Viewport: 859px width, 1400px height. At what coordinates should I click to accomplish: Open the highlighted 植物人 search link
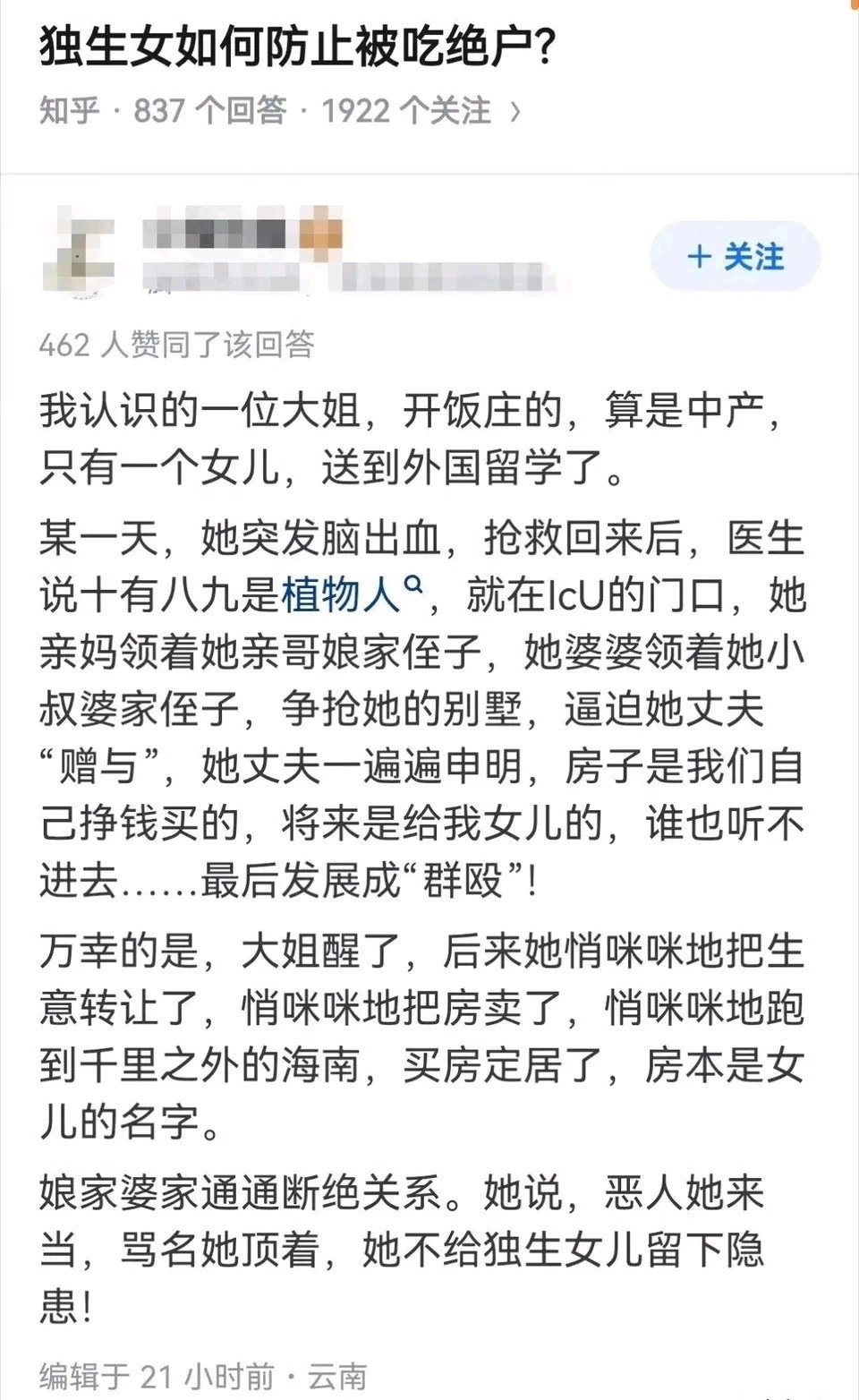coord(342,595)
